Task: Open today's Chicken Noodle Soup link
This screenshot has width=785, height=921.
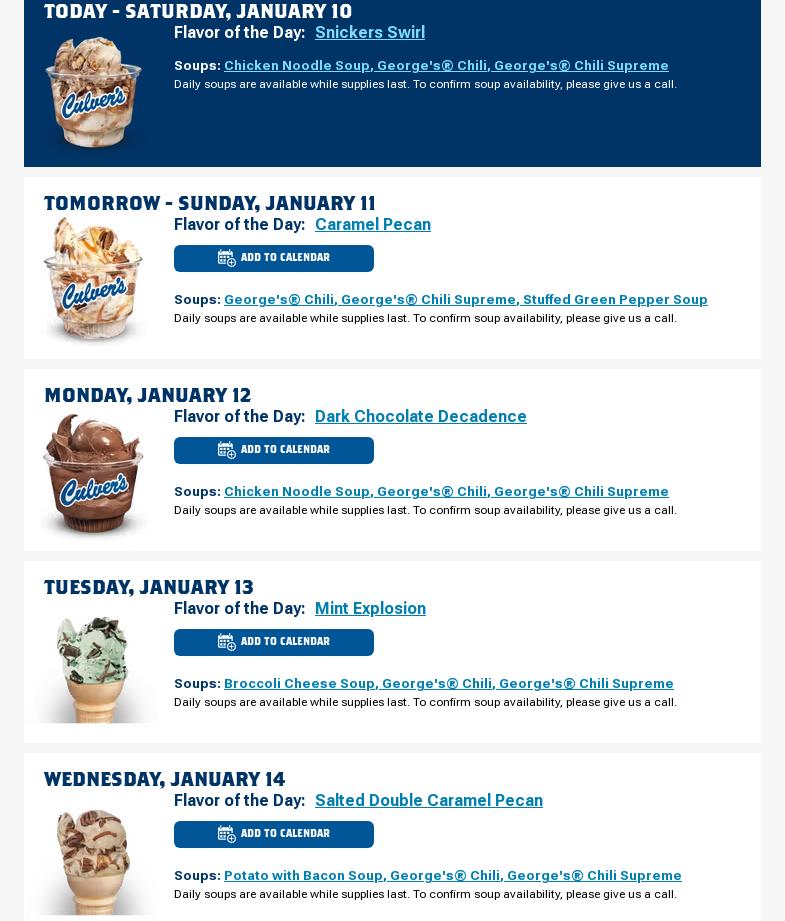Action: point(299,66)
